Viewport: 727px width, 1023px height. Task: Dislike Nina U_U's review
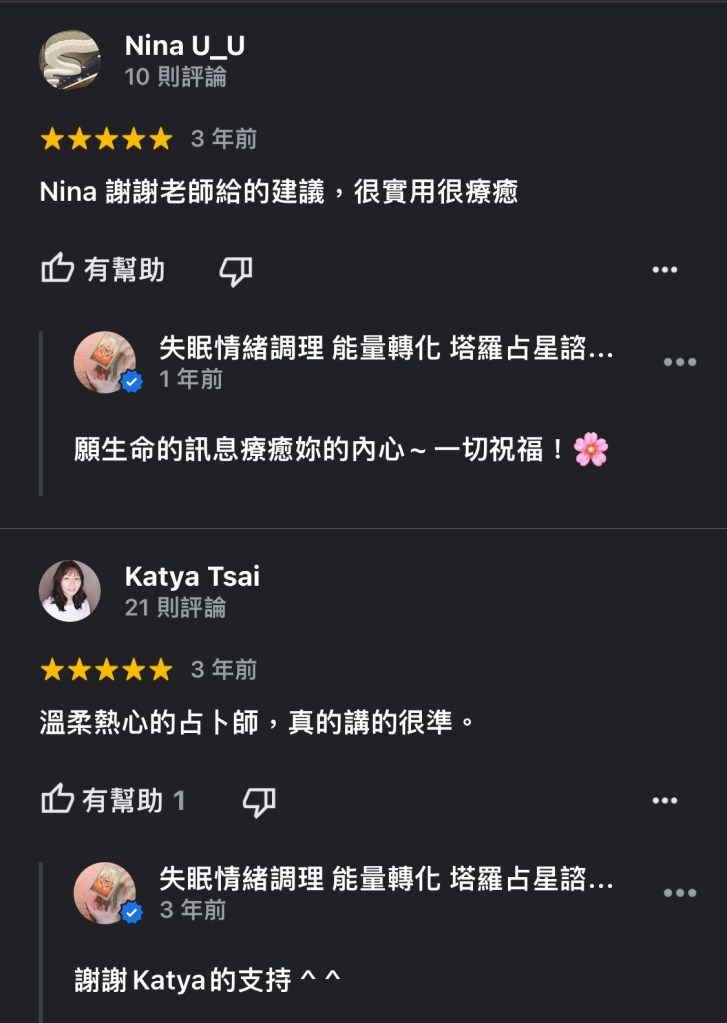coord(236,270)
